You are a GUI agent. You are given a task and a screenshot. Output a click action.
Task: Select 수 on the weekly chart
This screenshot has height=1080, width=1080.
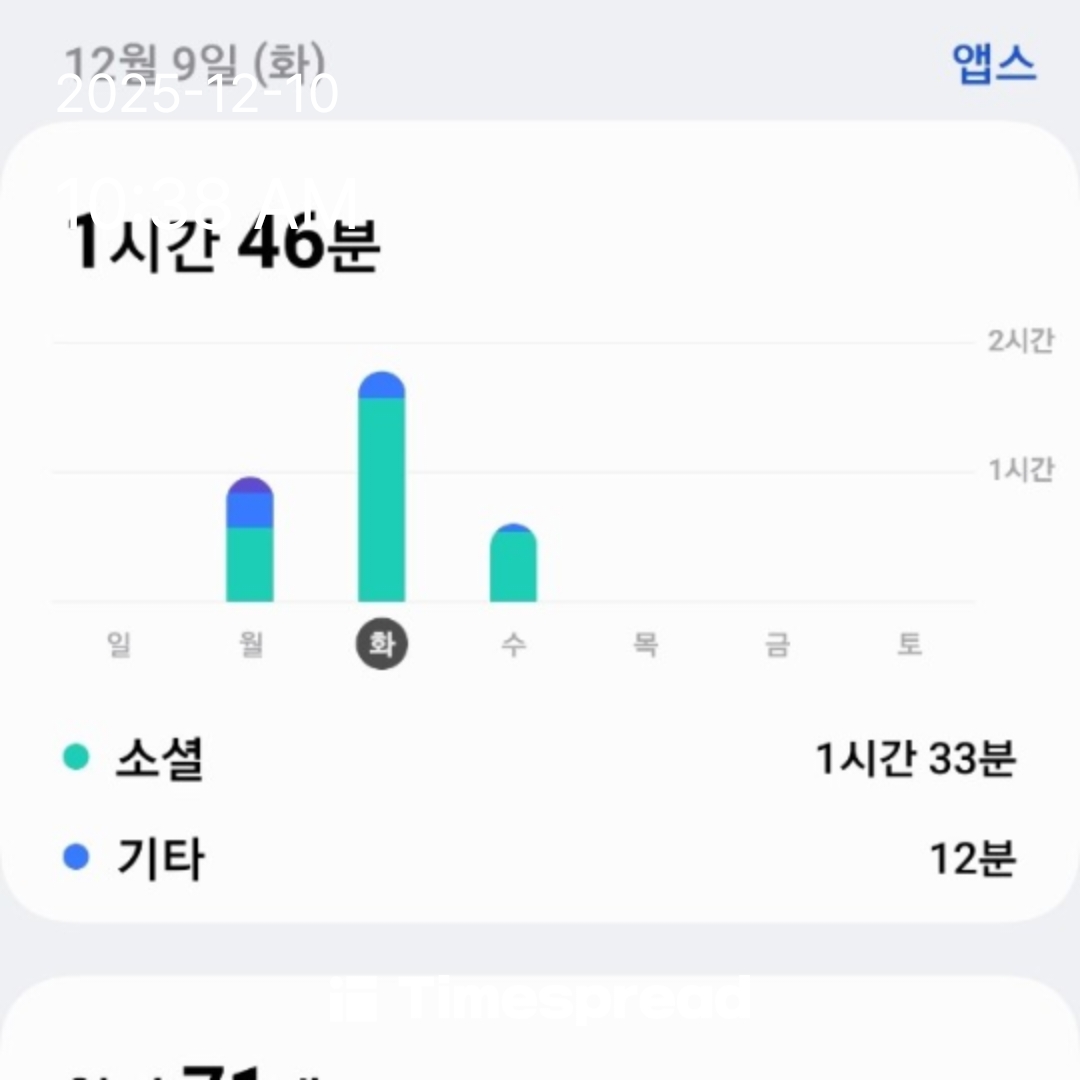point(513,644)
